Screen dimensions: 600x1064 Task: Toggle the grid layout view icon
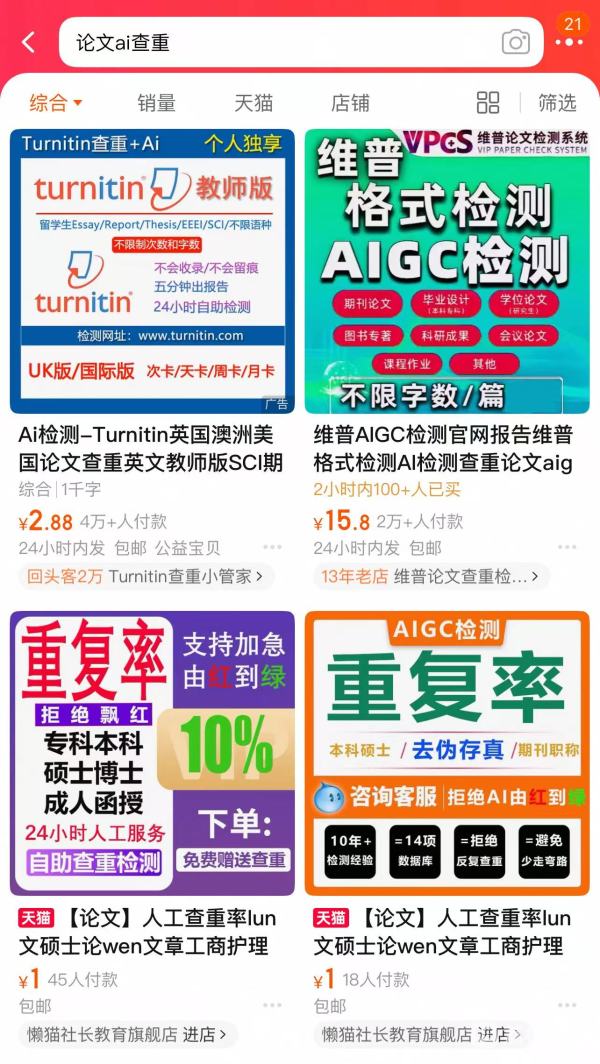tap(488, 102)
